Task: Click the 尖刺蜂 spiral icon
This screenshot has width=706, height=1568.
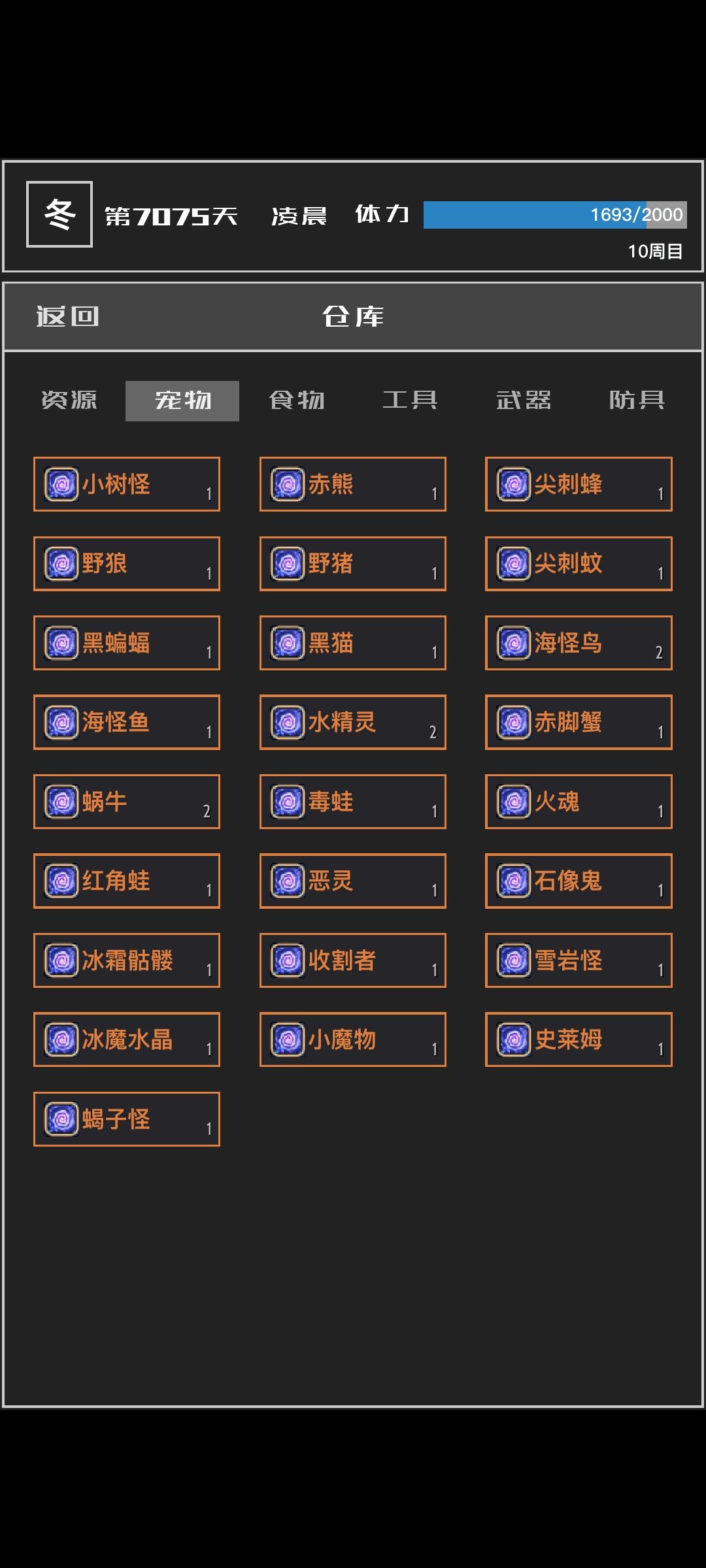Action: [513, 483]
